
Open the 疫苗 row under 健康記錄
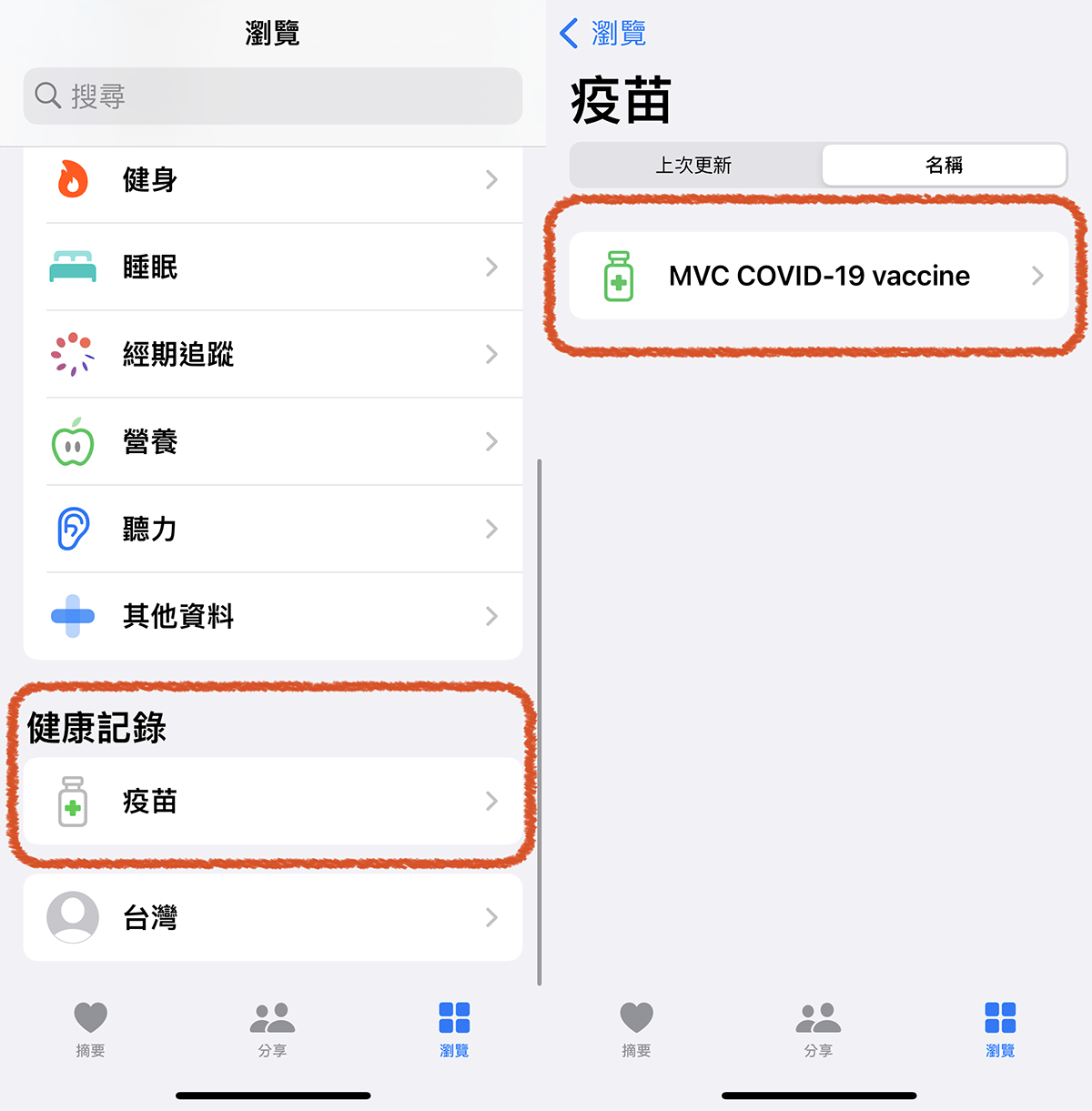point(273,802)
